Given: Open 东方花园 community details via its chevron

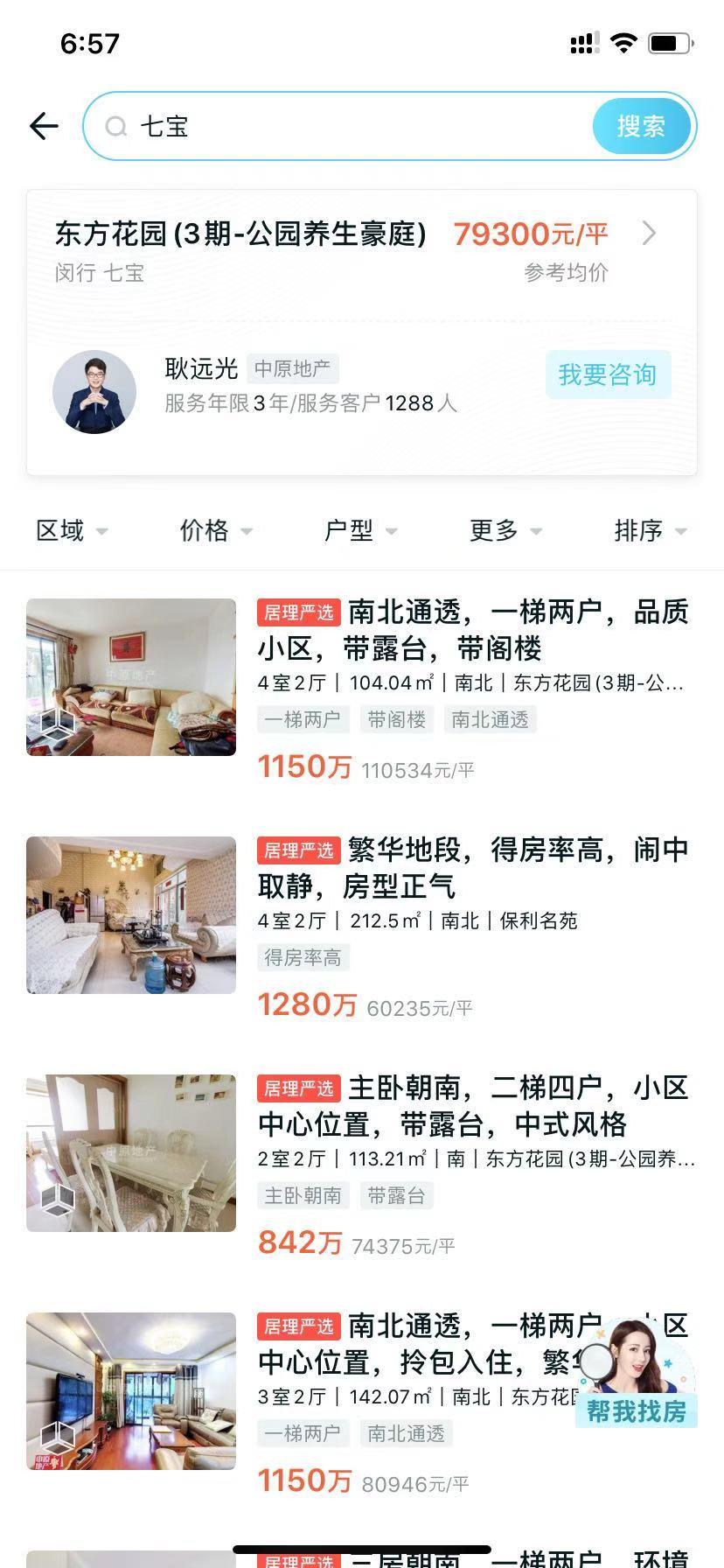Looking at the screenshot, I should coord(649,234).
